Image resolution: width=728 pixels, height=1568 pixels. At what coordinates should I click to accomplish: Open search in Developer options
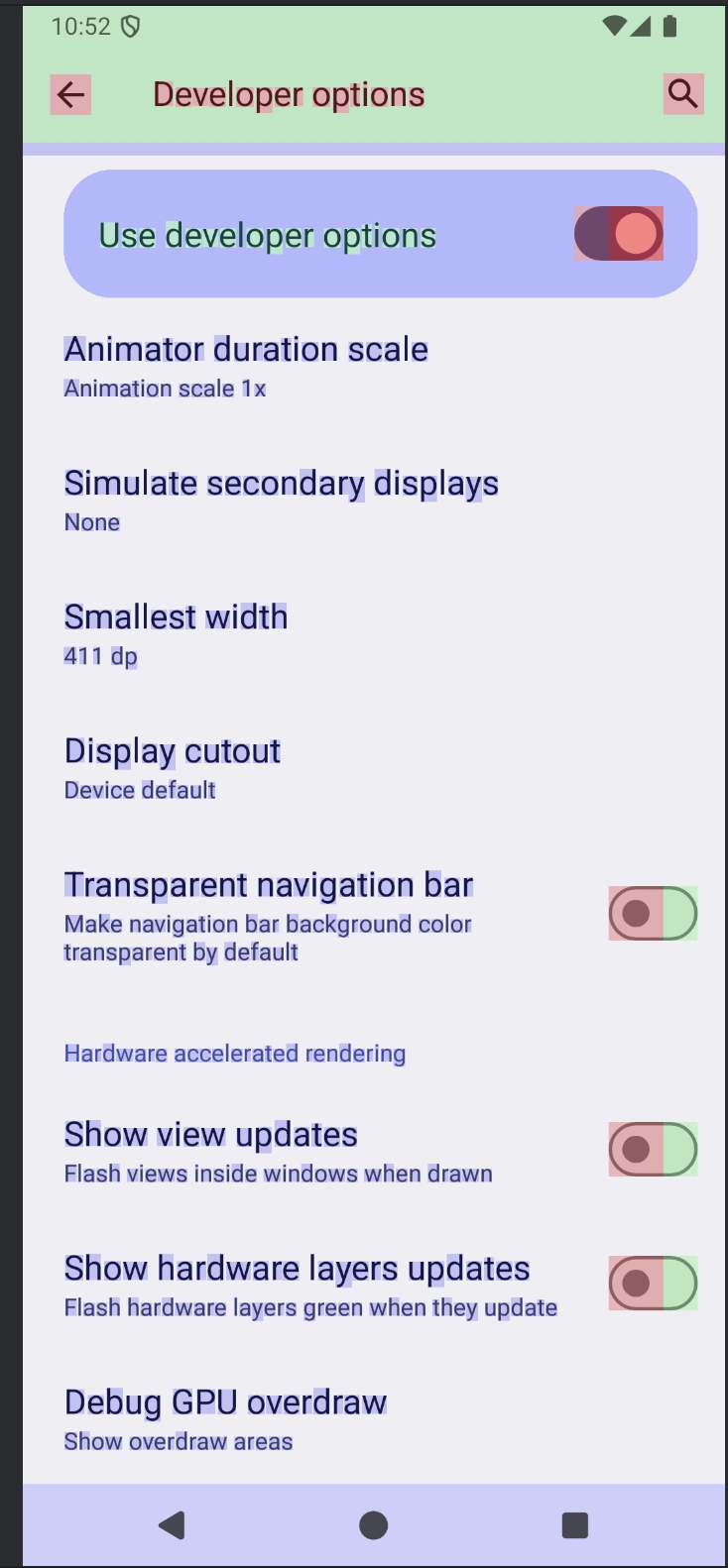pyautogui.click(x=683, y=94)
